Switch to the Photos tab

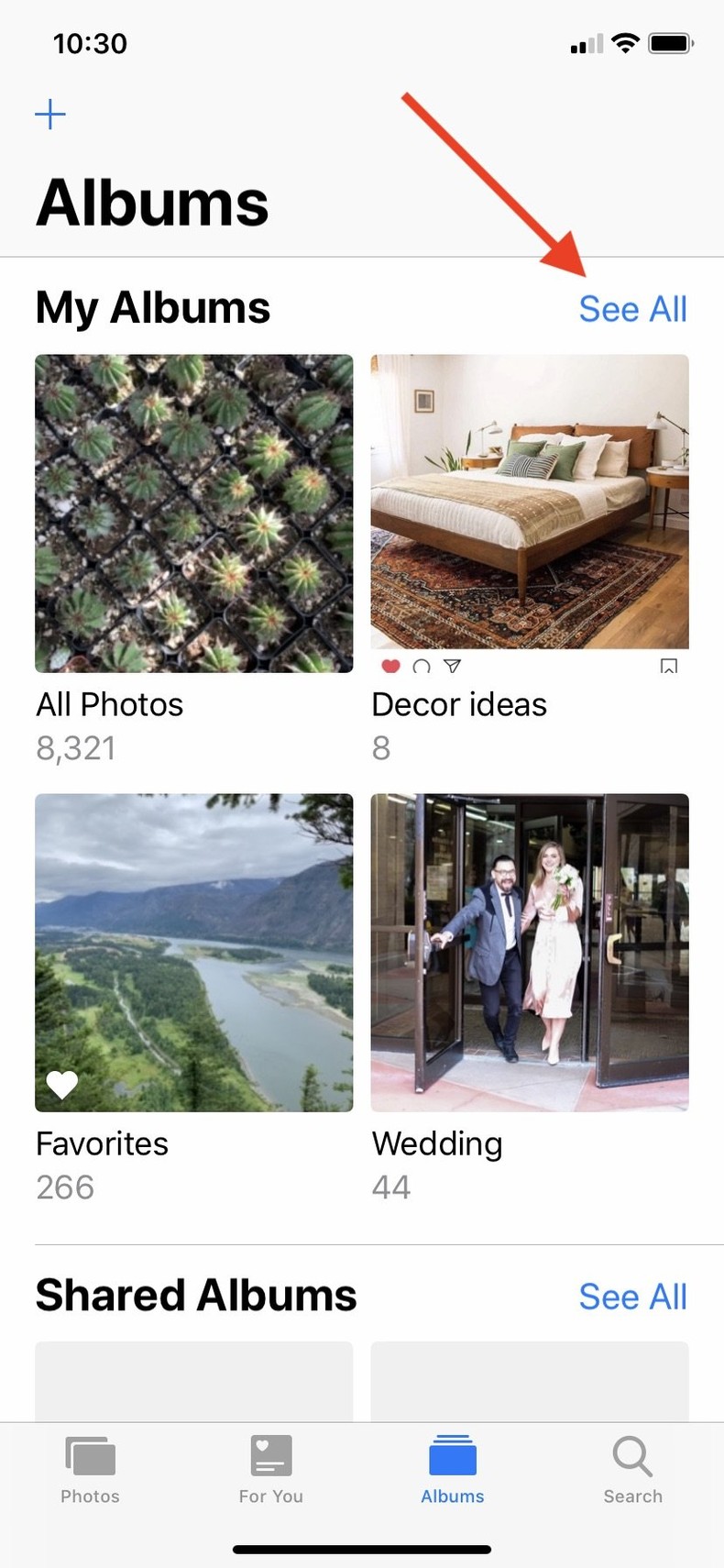click(90, 1470)
